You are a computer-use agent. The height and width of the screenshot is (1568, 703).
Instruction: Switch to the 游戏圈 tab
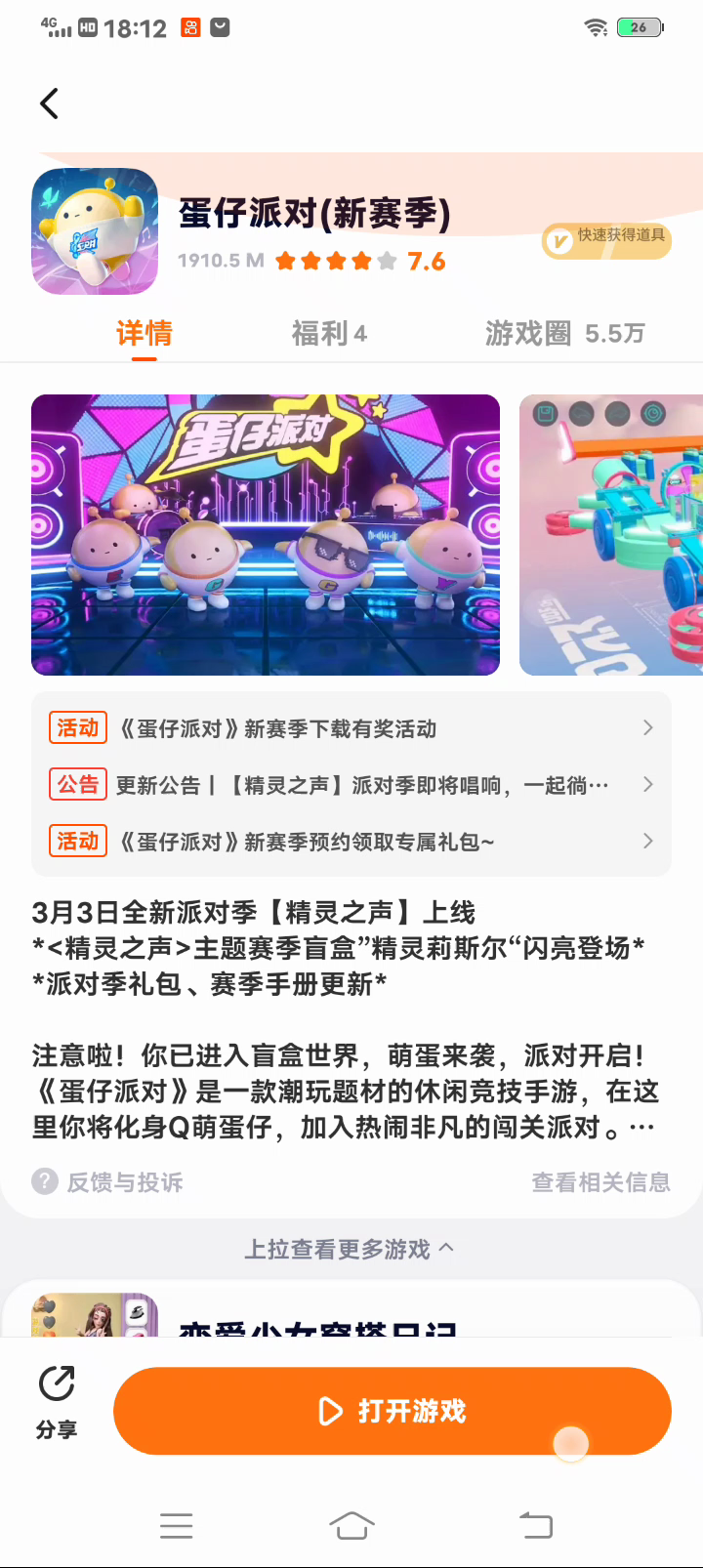pos(564,334)
